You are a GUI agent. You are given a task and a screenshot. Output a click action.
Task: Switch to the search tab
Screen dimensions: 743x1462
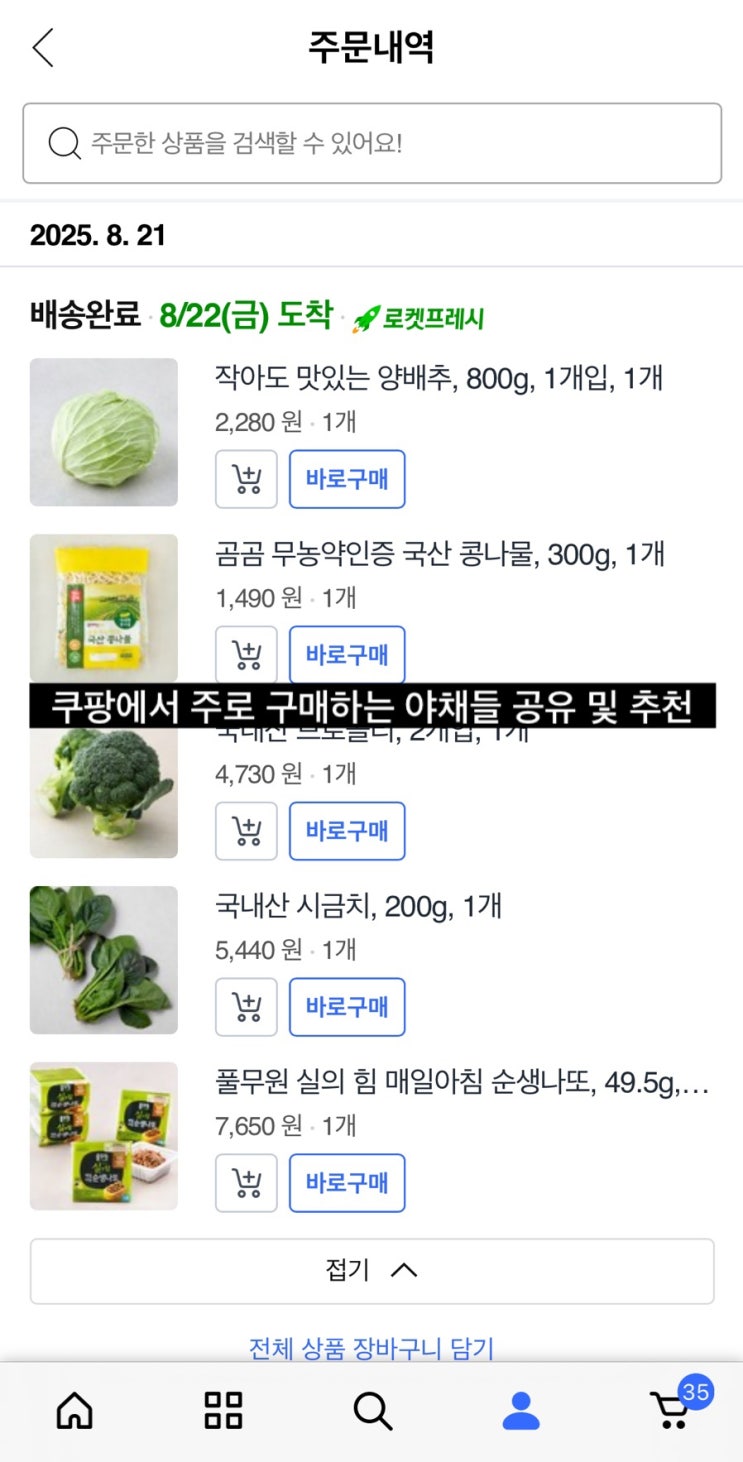pos(372,1411)
